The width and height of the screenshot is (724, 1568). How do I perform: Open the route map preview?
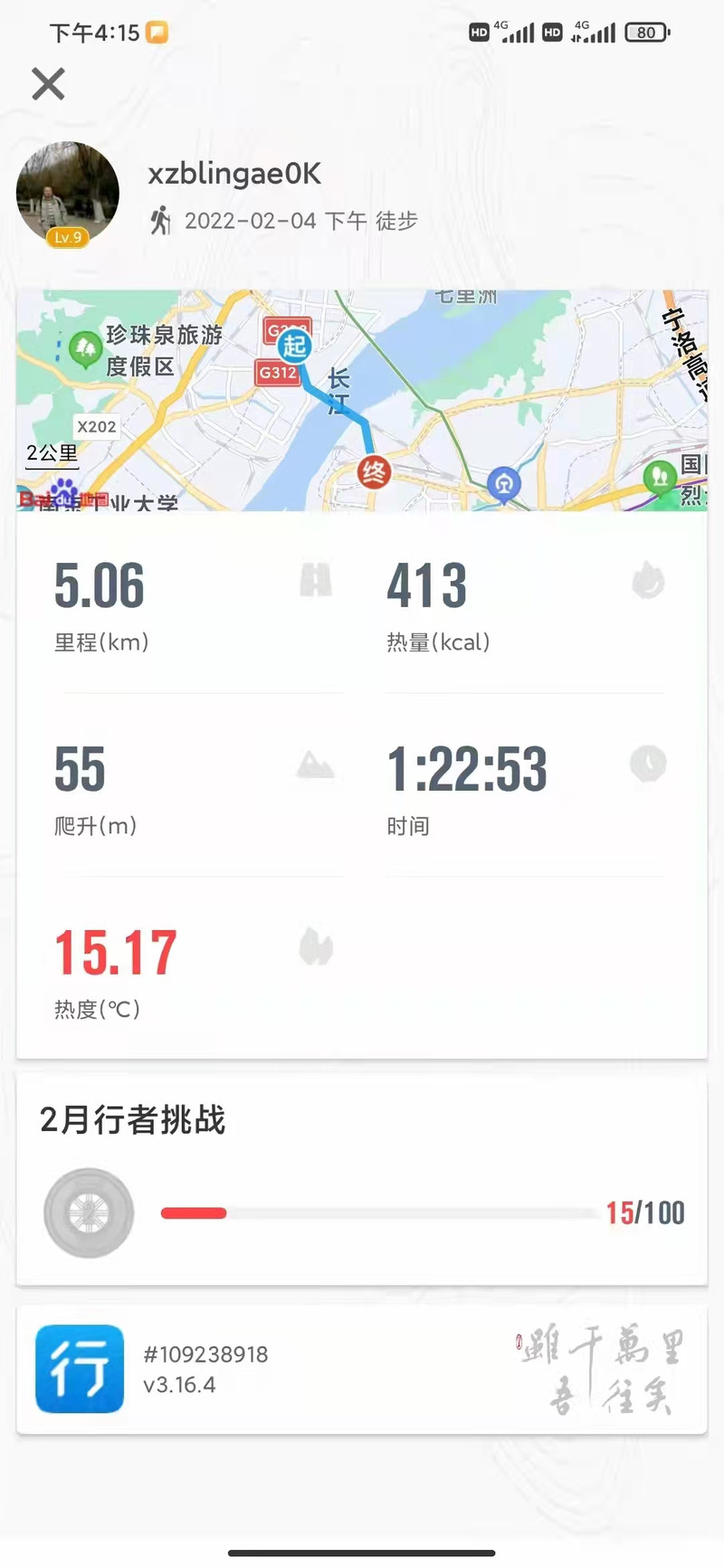click(362, 400)
